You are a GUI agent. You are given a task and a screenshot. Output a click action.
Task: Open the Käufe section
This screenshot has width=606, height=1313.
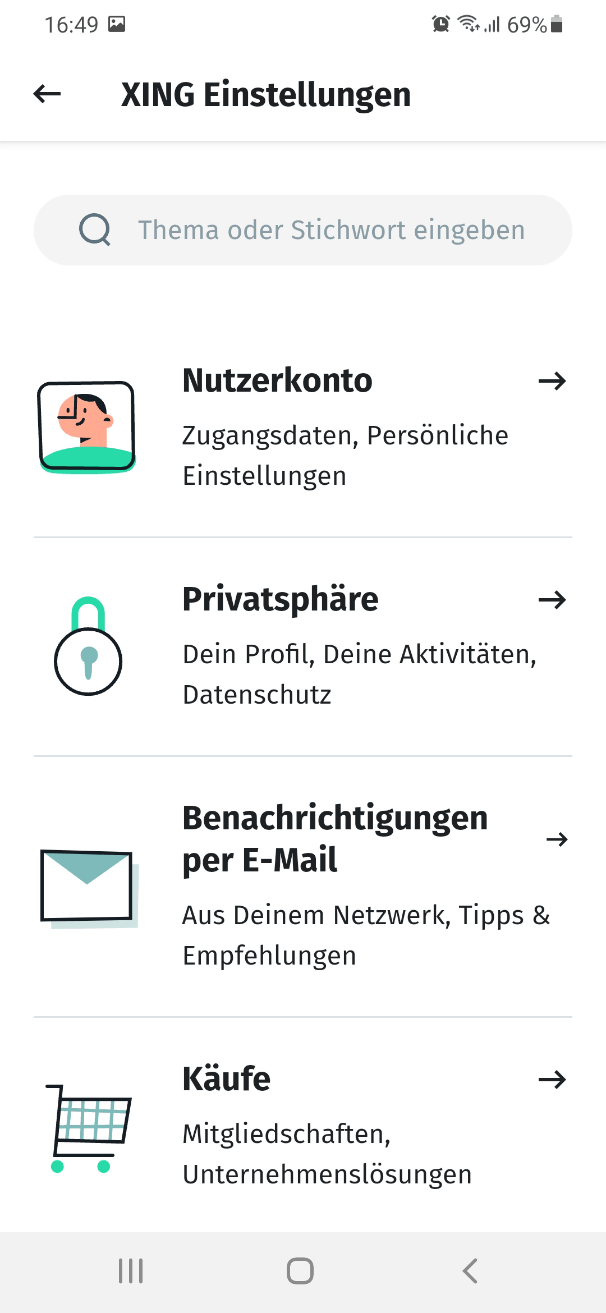point(303,1125)
